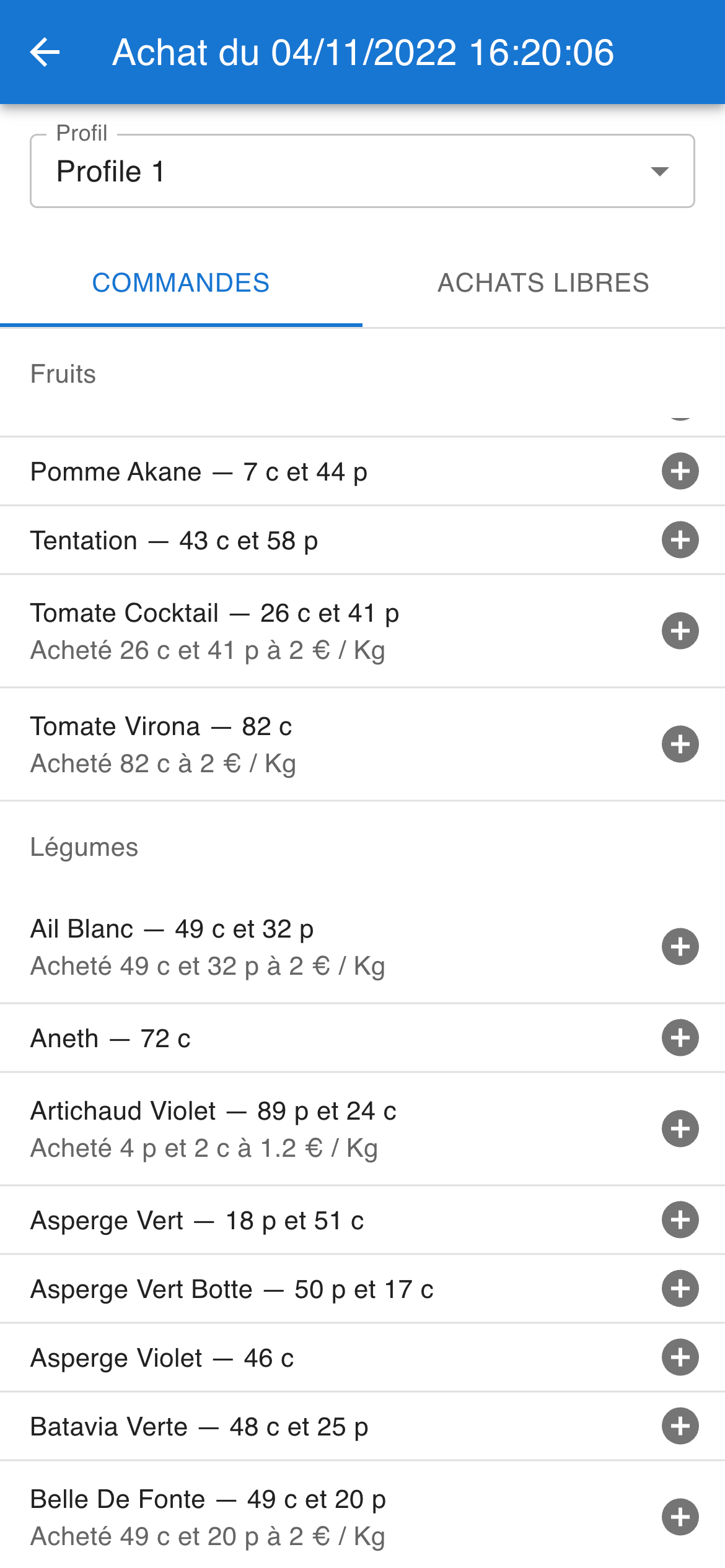This screenshot has height=1568, width=725.
Task: Add a purchase for Asperge Violet
Action: (680, 1357)
